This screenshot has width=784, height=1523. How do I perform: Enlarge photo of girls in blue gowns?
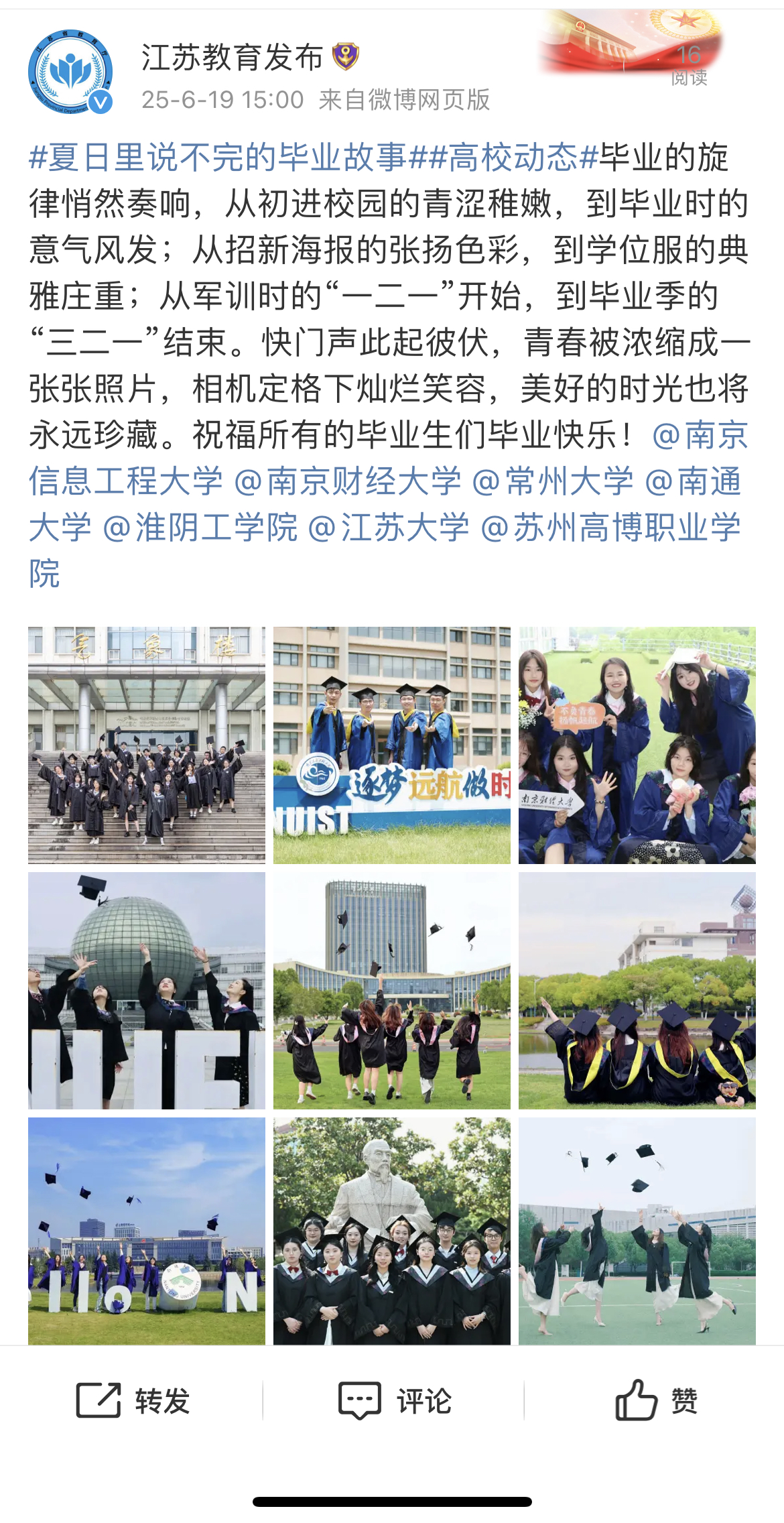tap(637, 745)
